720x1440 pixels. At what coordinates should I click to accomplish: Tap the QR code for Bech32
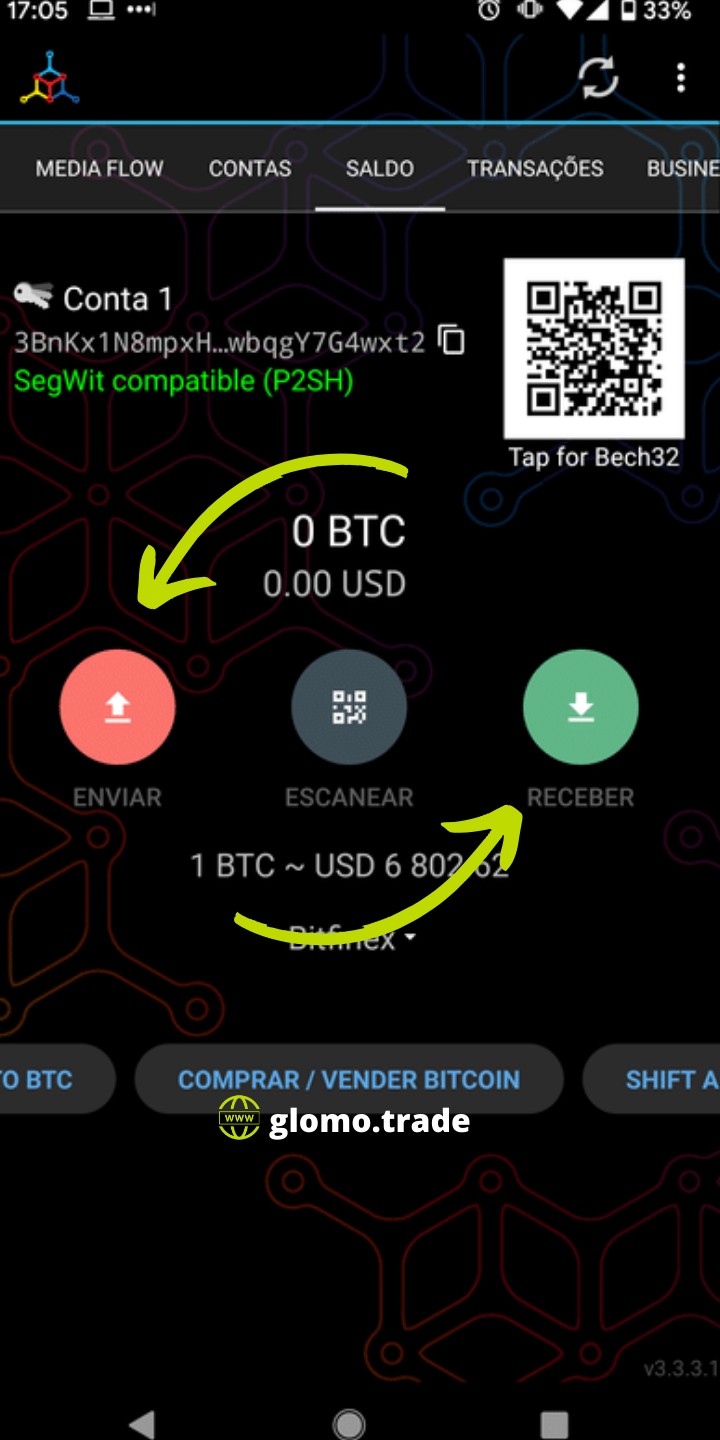594,349
